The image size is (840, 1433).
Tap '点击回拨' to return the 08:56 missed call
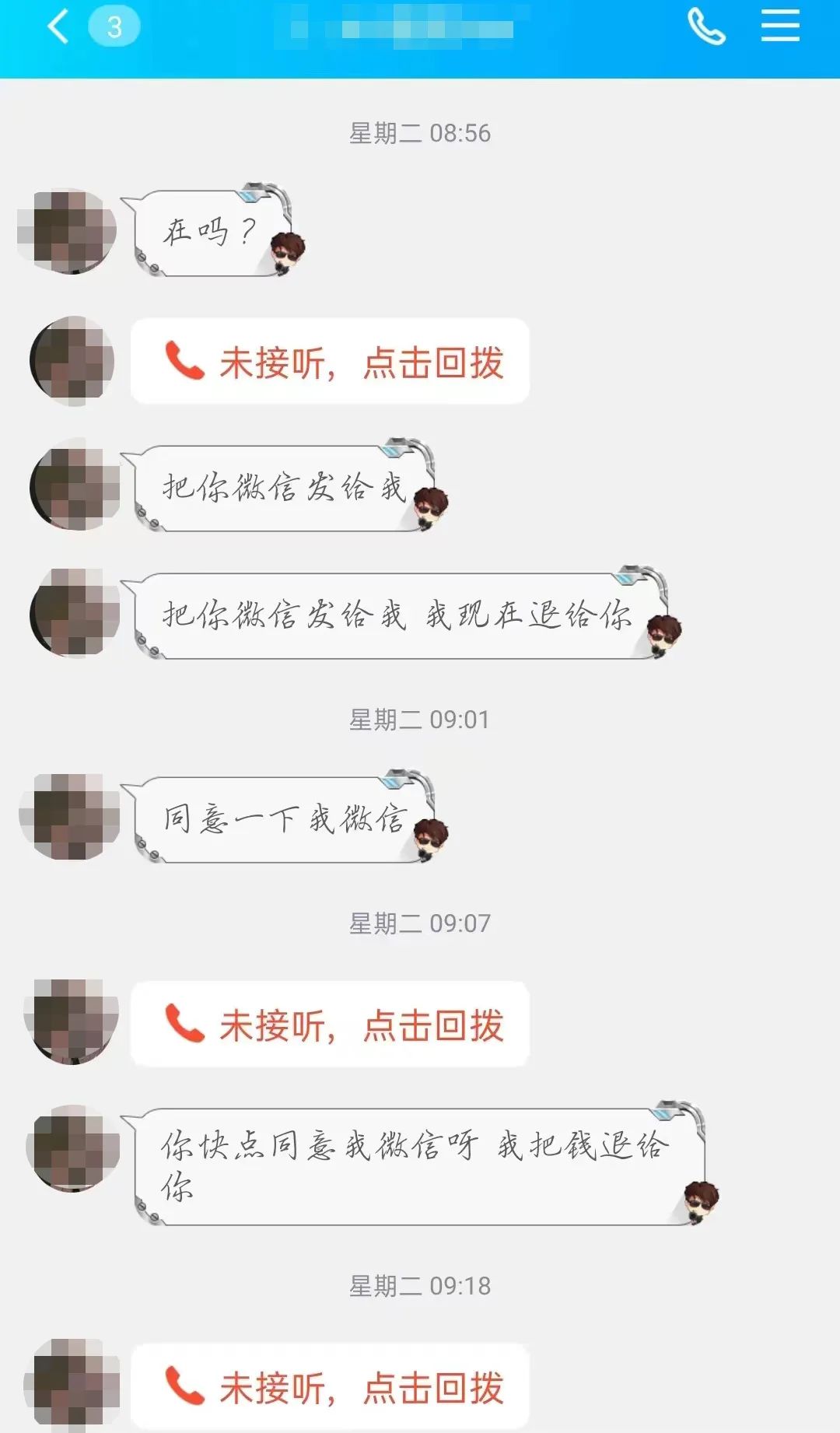432,360
